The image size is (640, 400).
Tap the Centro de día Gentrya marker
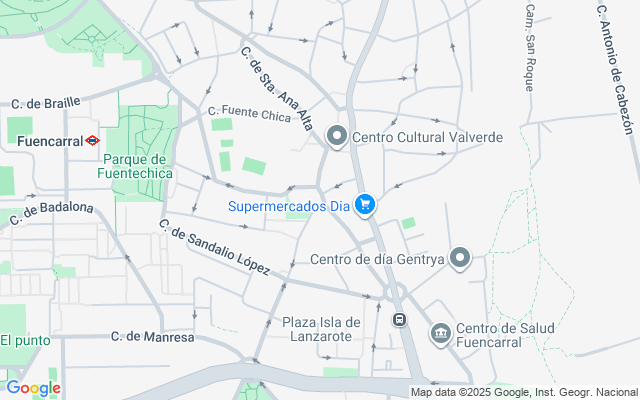[x=460, y=259]
